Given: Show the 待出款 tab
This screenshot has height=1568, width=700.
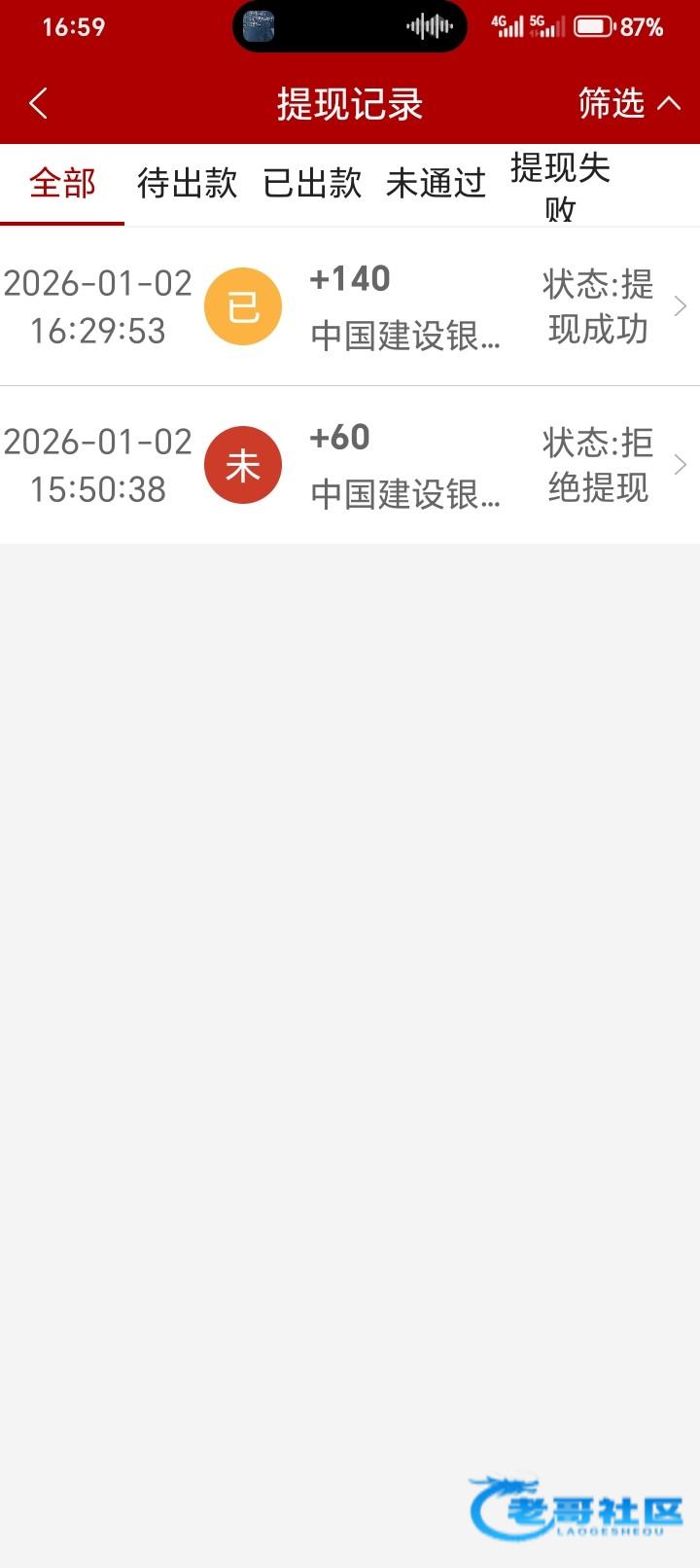Looking at the screenshot, I should point(187,183).
